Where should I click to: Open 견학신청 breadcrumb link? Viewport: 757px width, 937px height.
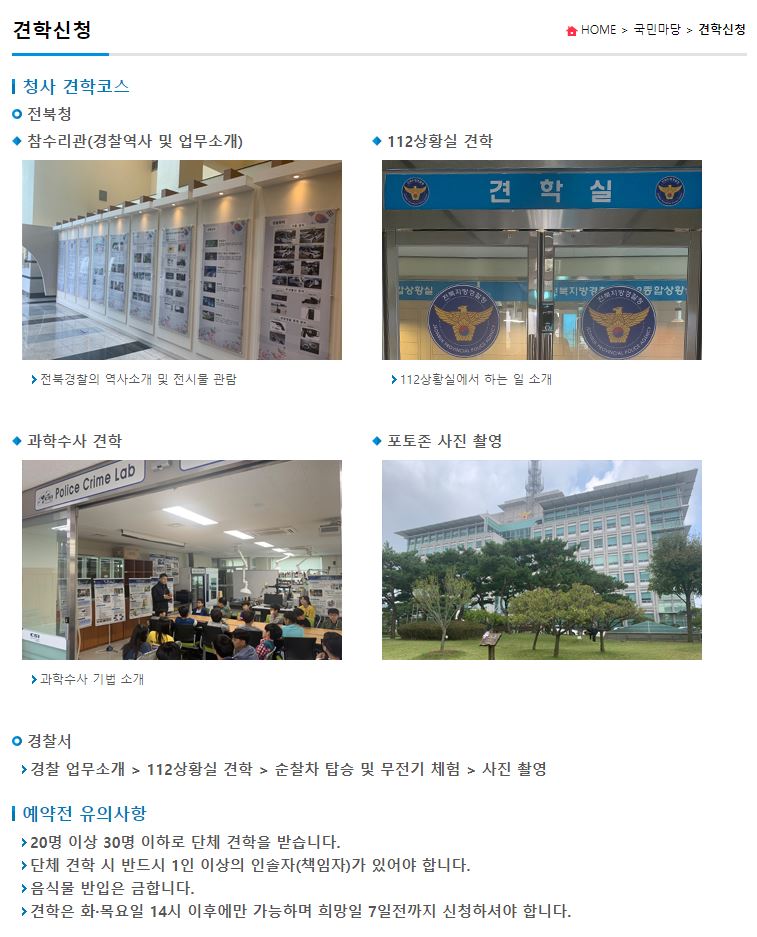coord(721,30)
